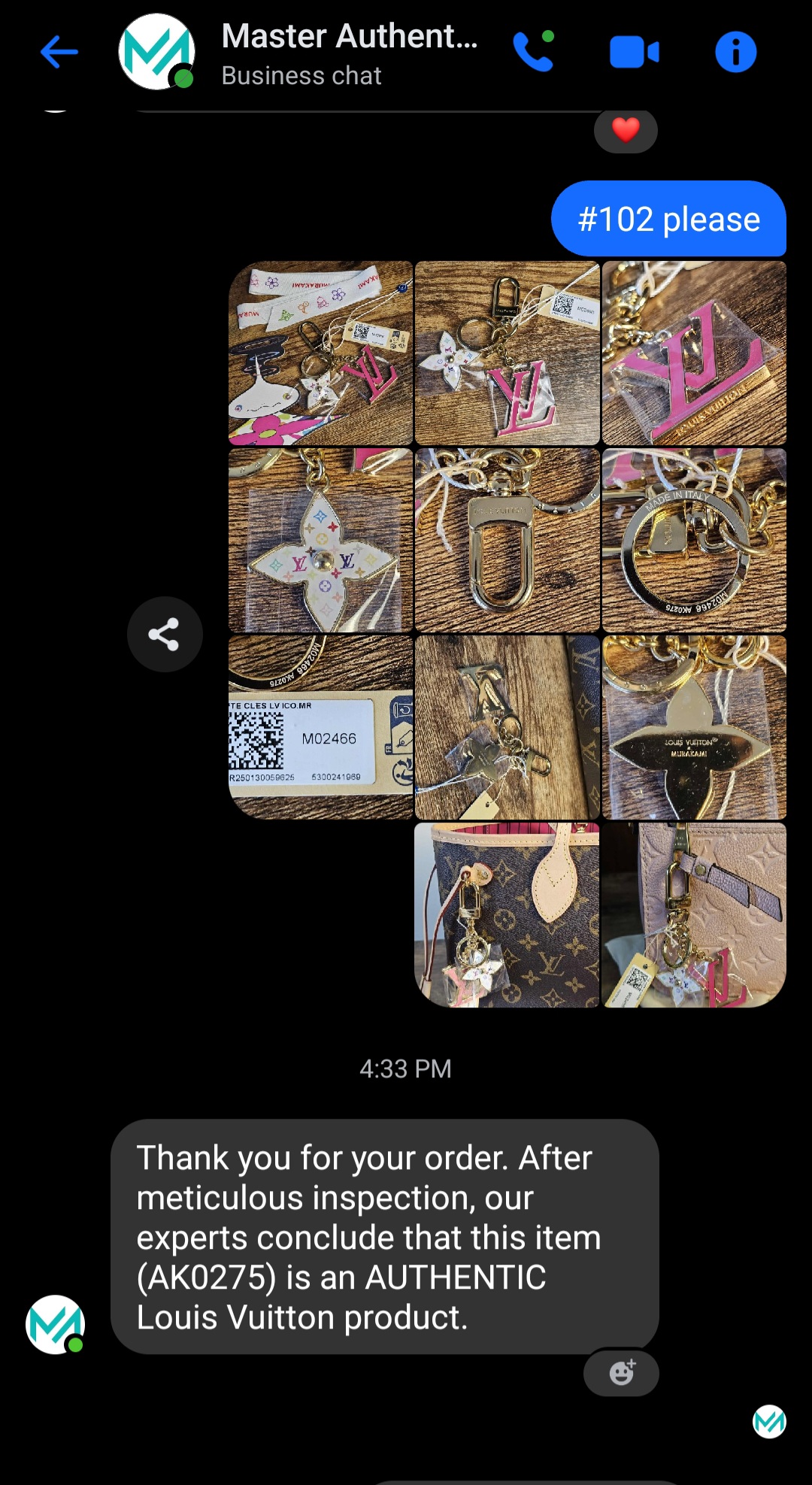This screenshot has height=1485, width=812.
Task: Go back to the chat list
Action: click(59, 52)
